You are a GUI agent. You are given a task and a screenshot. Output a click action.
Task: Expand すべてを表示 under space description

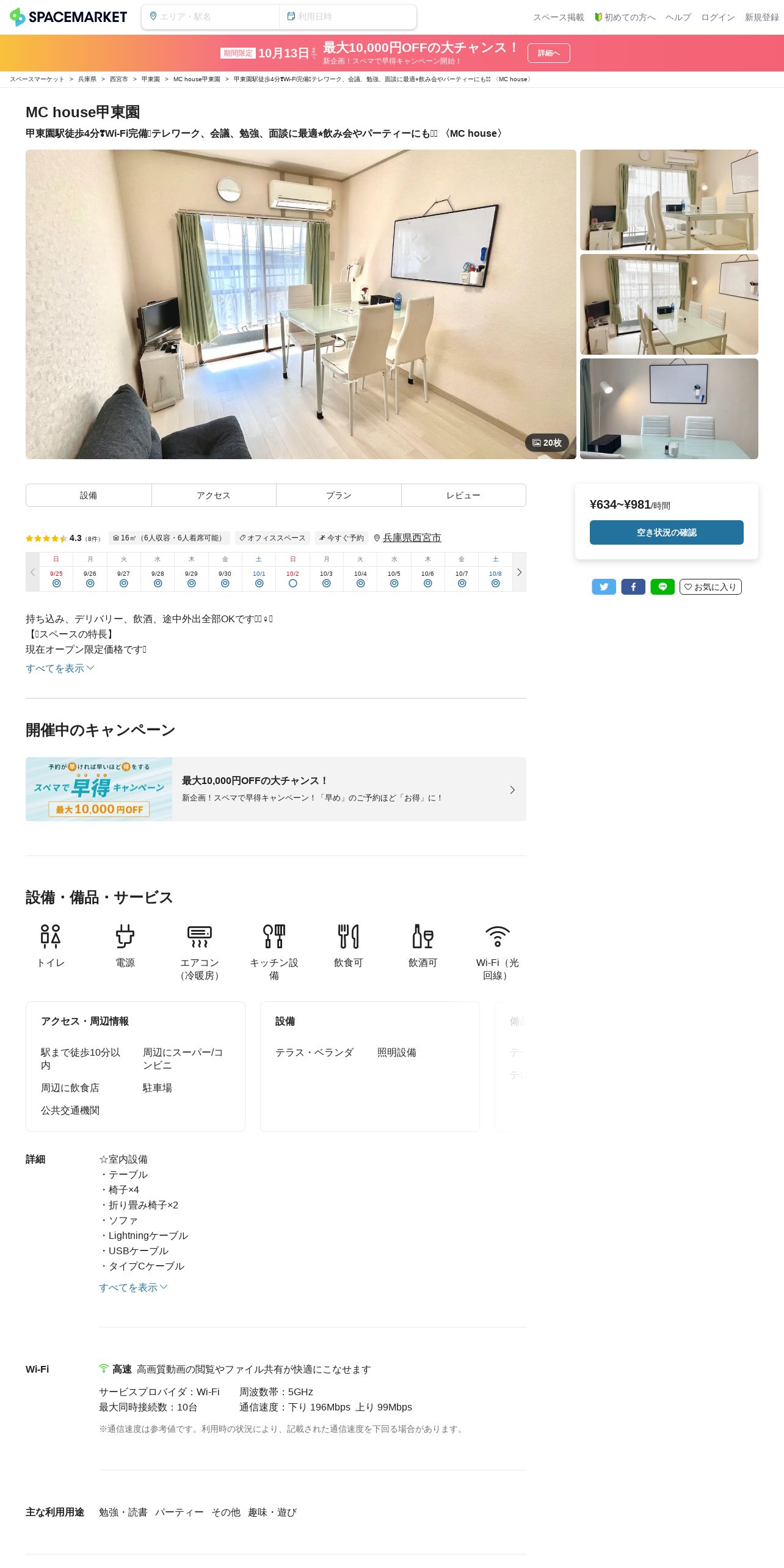pyautogui.click(x=60, y=669)
